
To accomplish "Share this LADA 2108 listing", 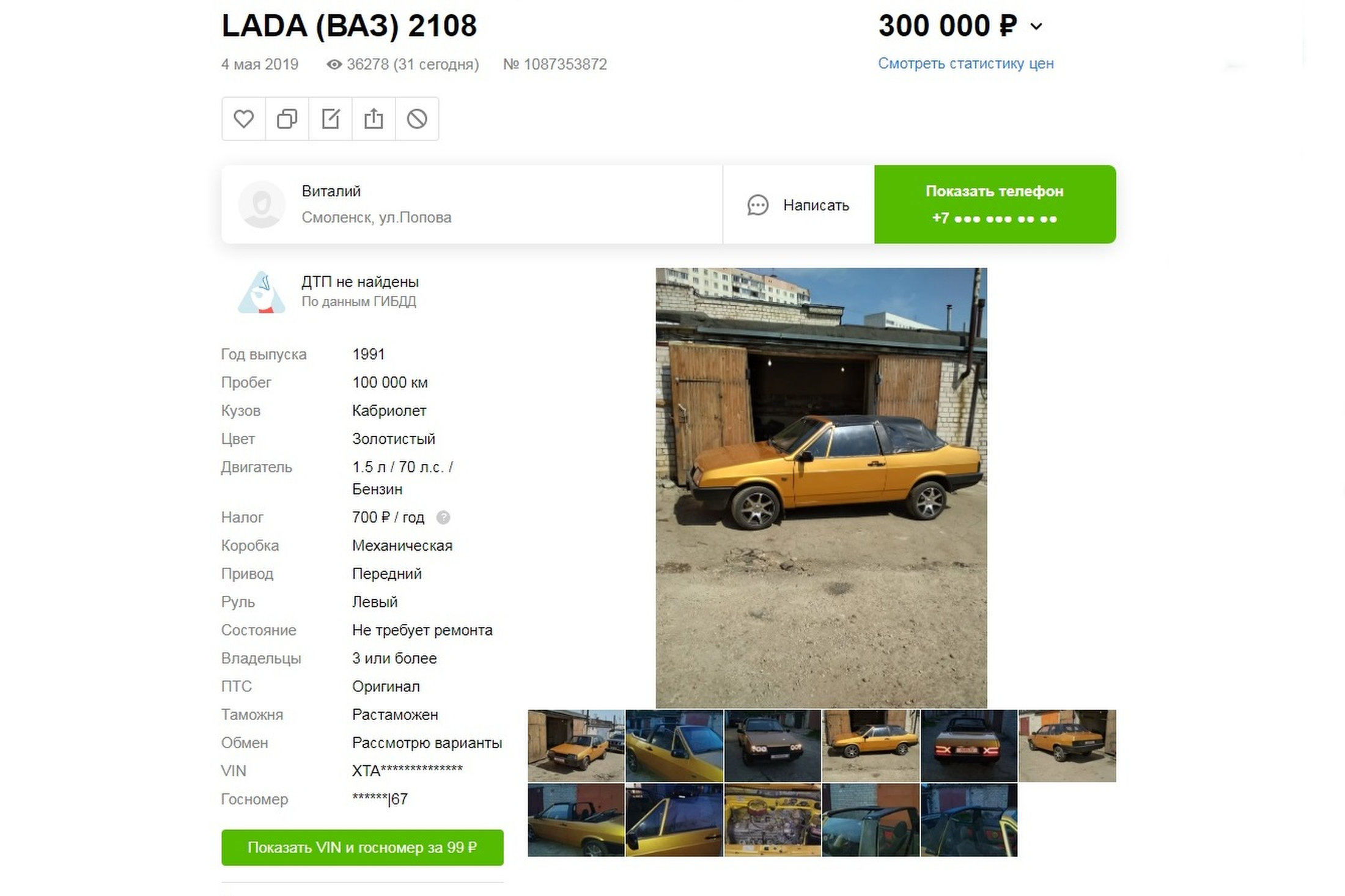I will (374, 119).
